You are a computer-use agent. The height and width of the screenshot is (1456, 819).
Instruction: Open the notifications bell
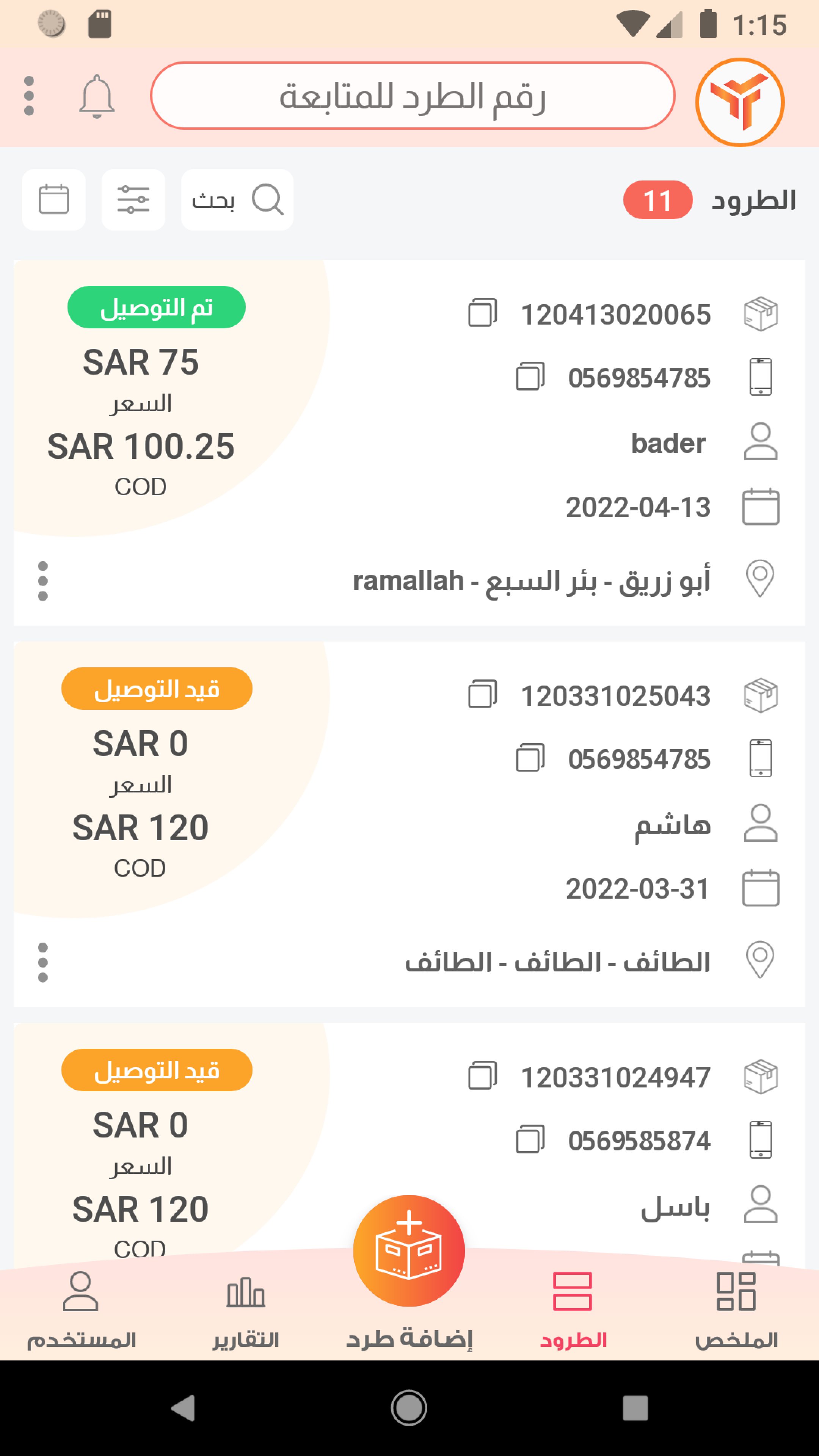97,97
